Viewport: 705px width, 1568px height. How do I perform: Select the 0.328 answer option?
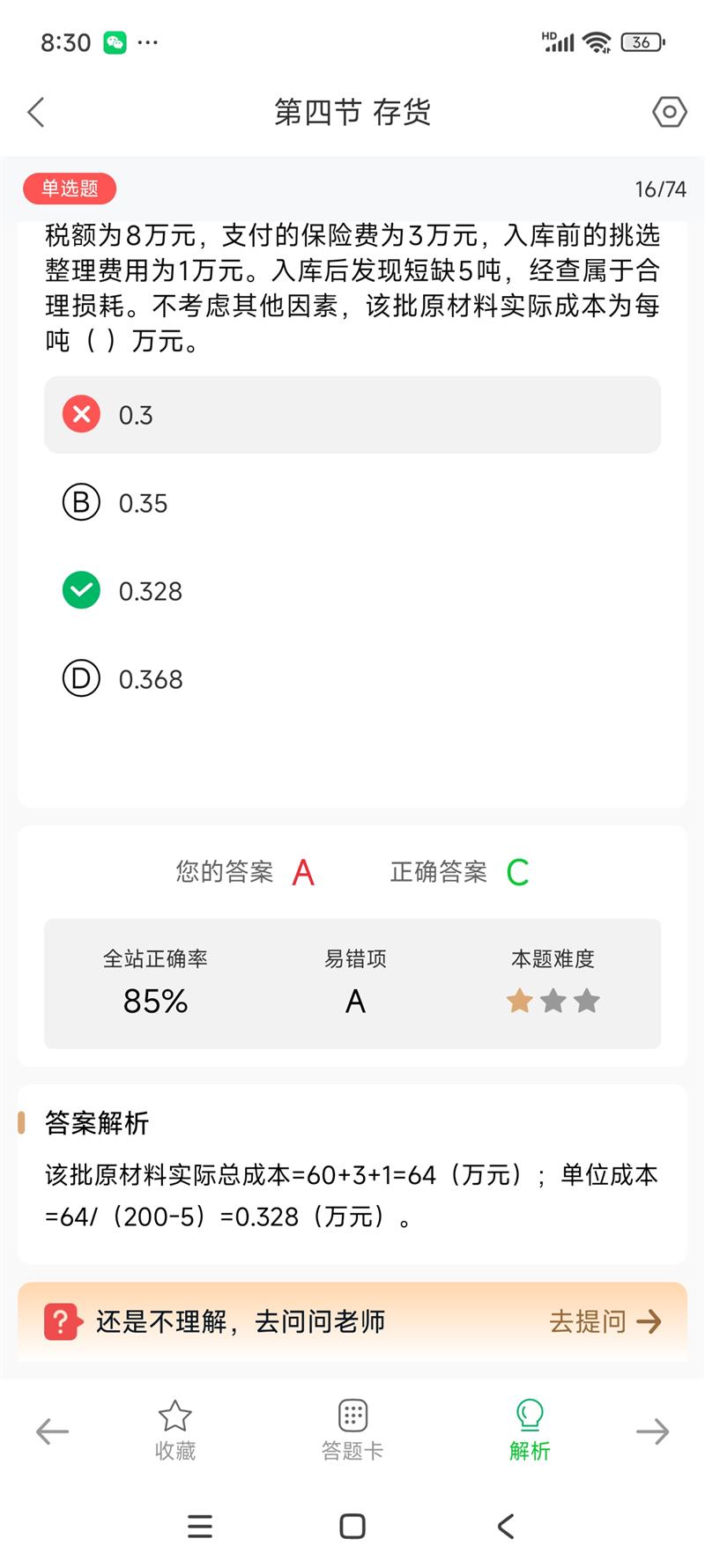[352, 591]
